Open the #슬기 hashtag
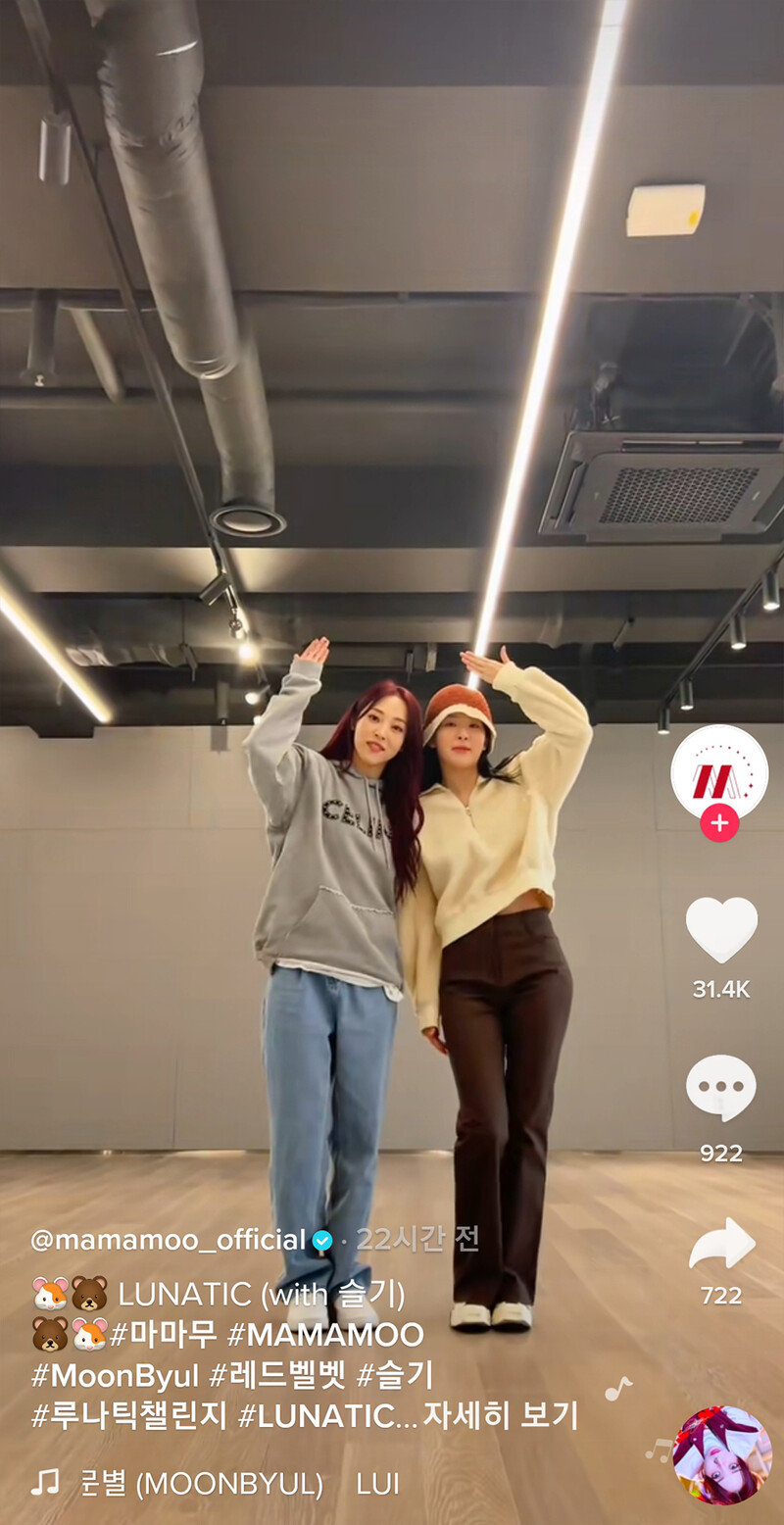 395,1375
